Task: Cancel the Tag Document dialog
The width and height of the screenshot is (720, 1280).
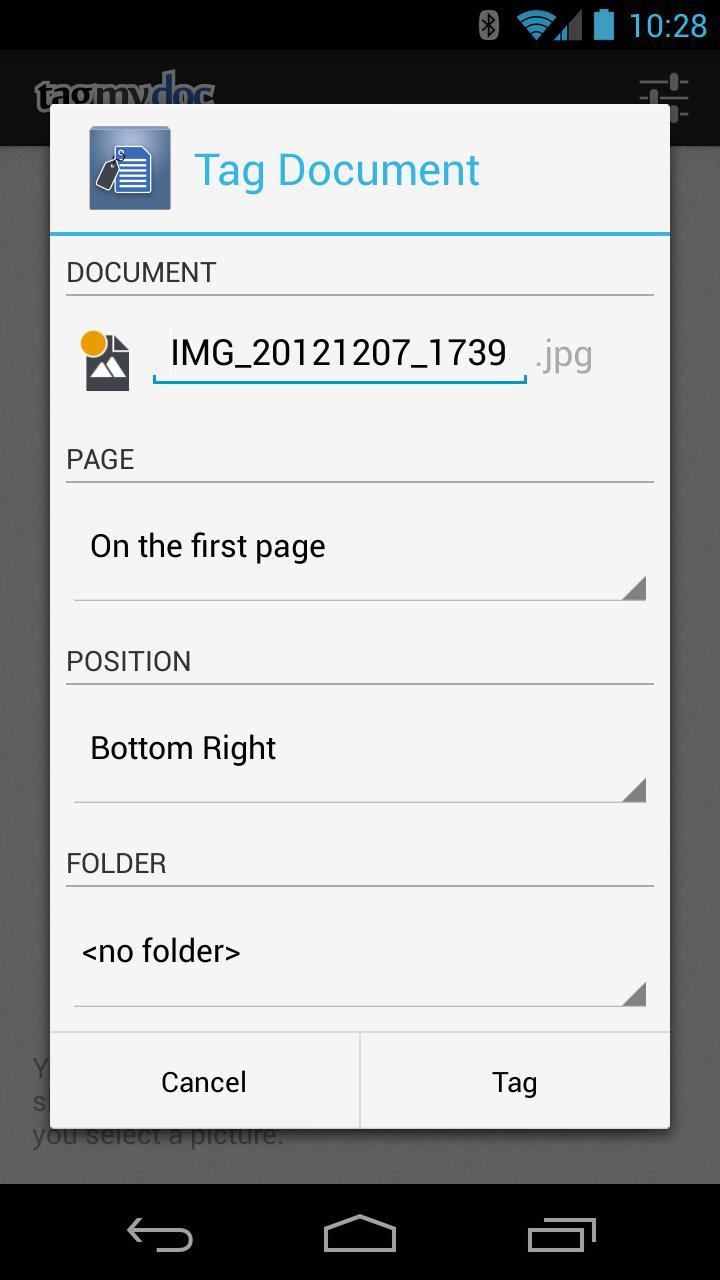Action: click(204, 1082)
